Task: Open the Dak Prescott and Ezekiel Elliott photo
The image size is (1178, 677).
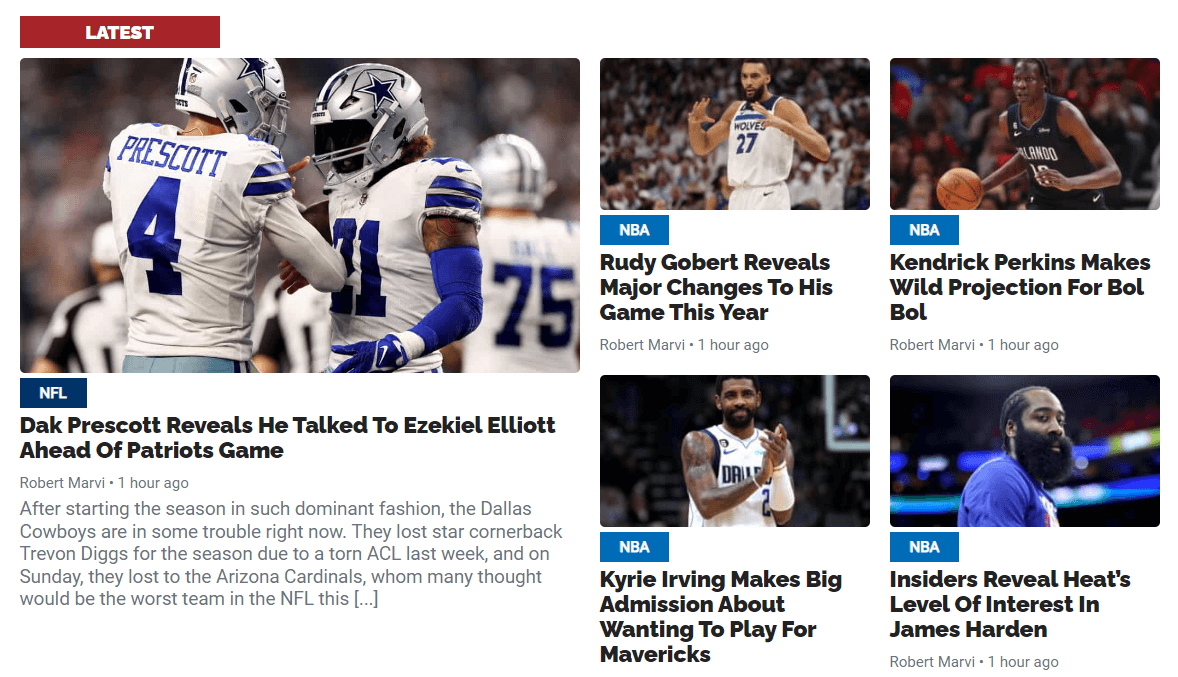Action: pos(300,215)
